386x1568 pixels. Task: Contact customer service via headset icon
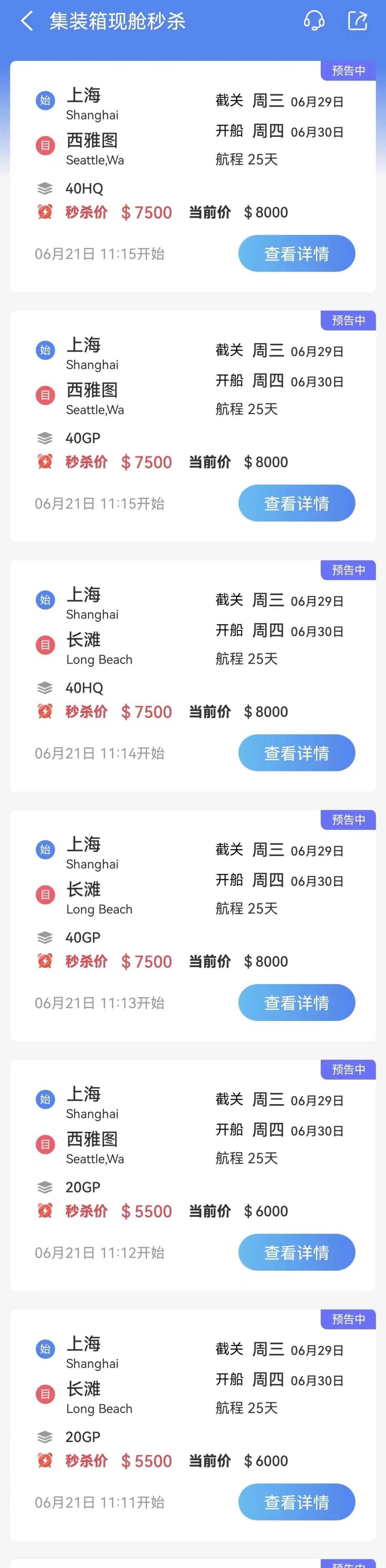[313, 21]
